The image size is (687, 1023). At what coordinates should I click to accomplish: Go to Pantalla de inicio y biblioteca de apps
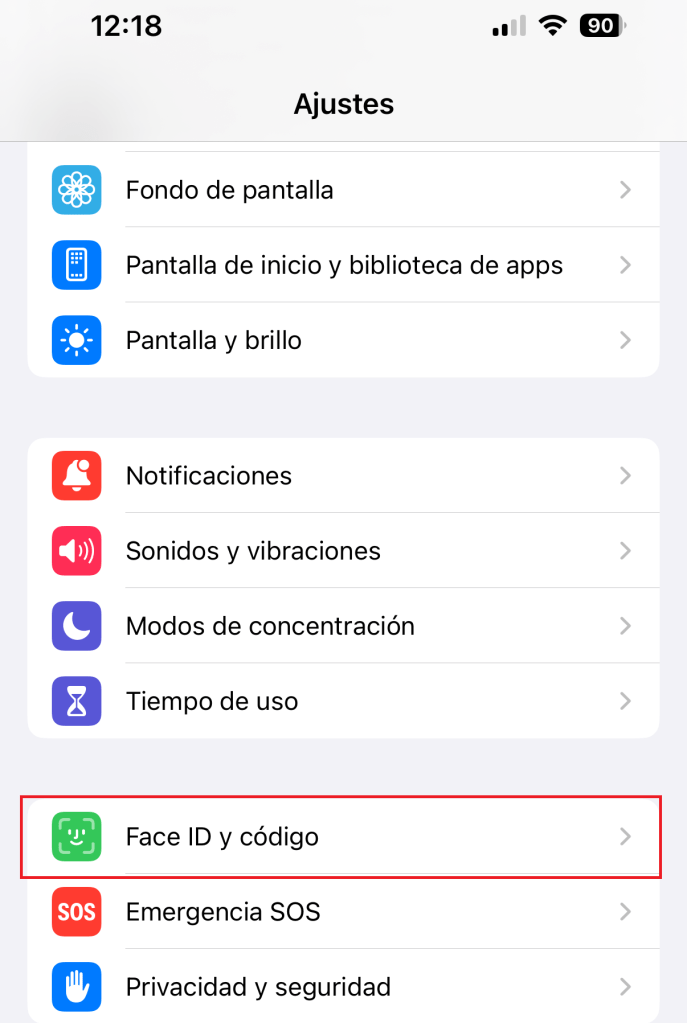click(x=342, y=265)
